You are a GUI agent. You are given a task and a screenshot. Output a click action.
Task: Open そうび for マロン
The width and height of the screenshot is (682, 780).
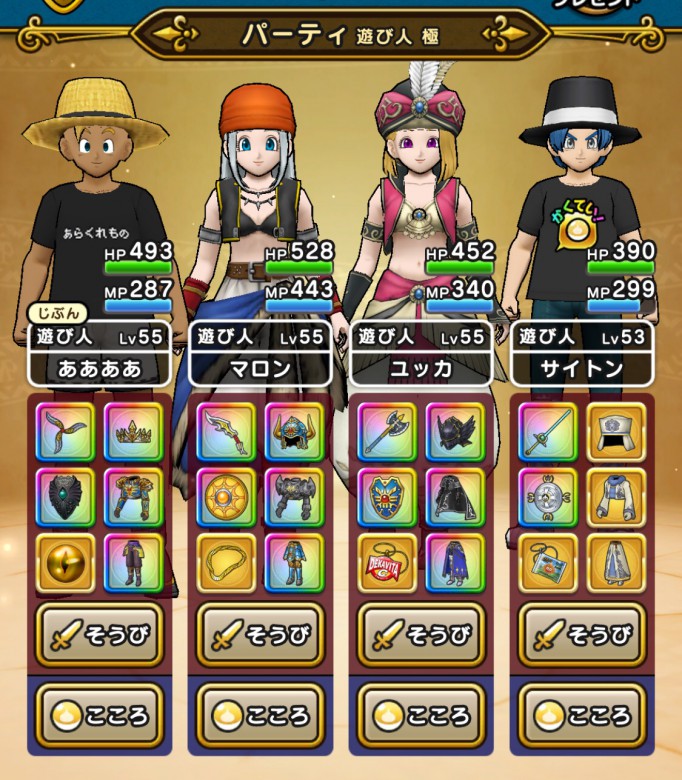tap(259, 634)
